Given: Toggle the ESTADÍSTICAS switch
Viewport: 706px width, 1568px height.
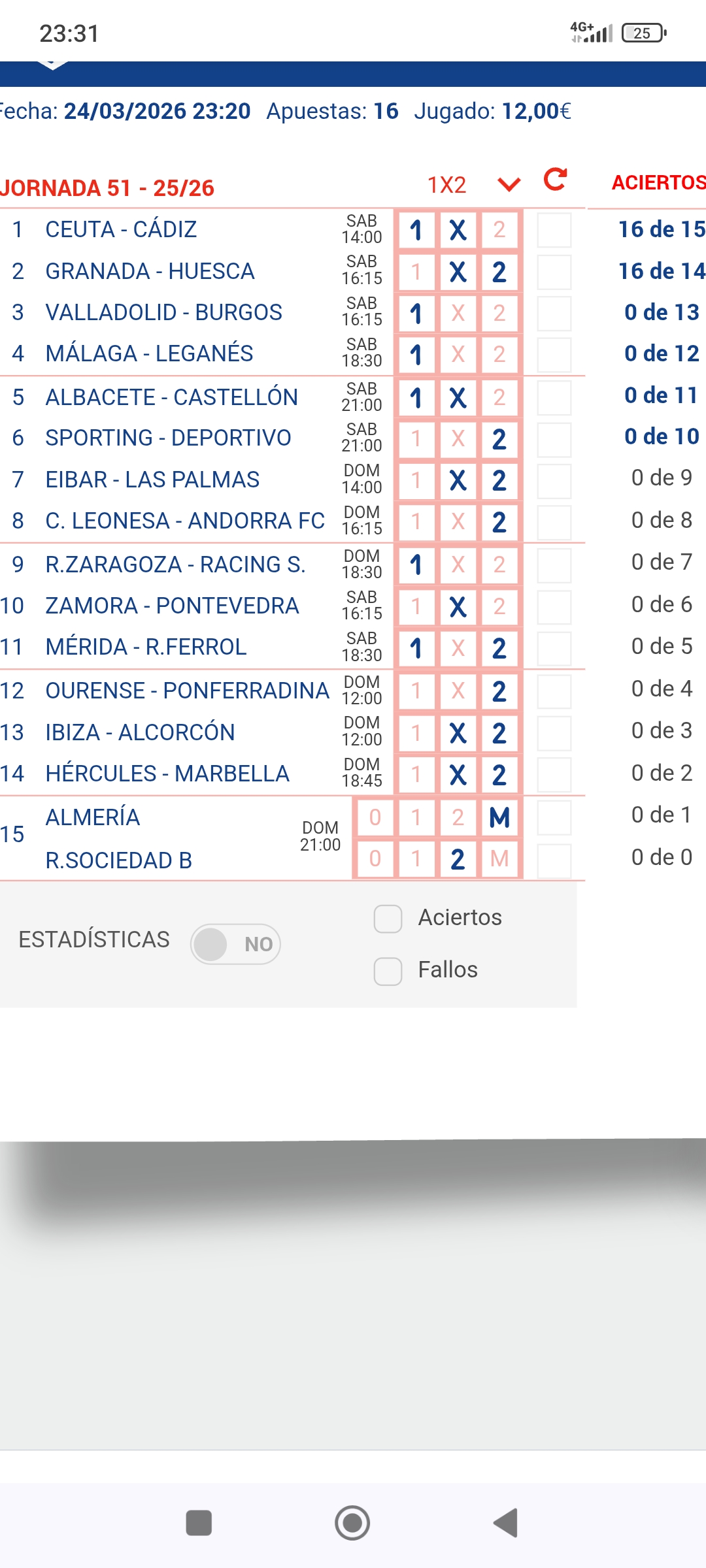Looking at the screenshot, I should [235, 943].
